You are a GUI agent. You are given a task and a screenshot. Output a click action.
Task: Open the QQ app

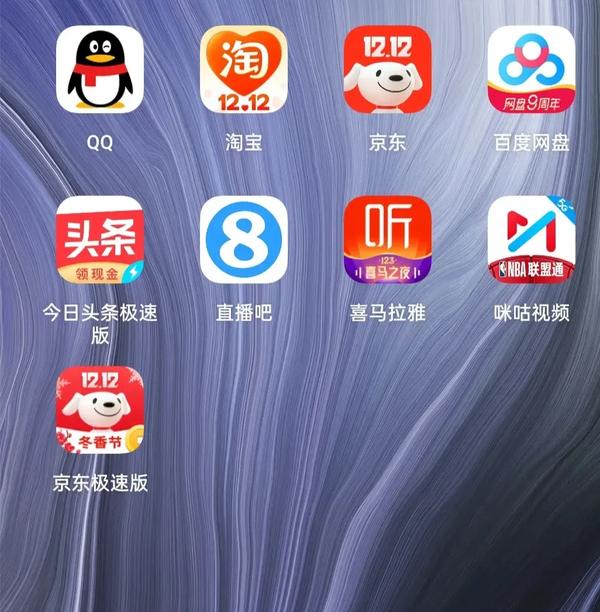99,69
